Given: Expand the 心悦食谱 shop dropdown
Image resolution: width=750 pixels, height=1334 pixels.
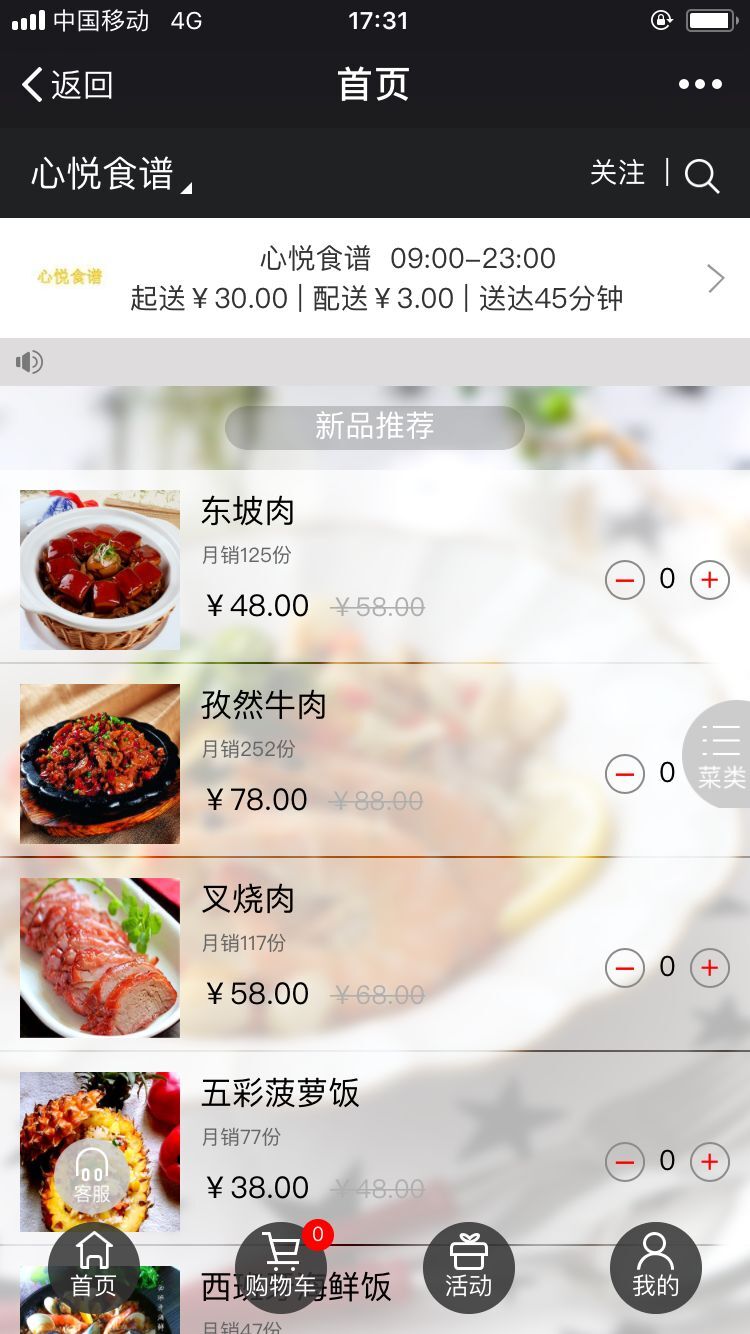Looking at the screenshot, I should [110, 174].
